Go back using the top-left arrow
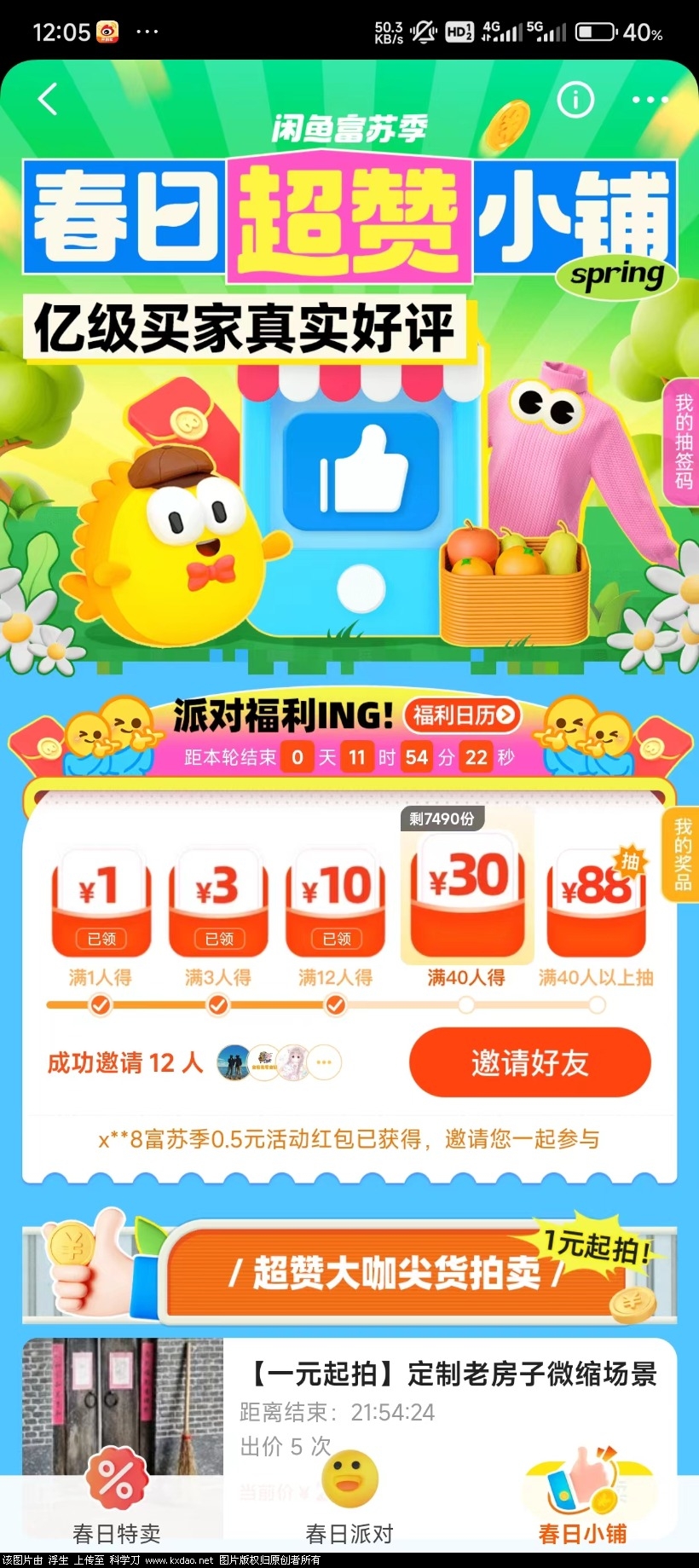Screen dimensions: 699x1568 point(49,100)
